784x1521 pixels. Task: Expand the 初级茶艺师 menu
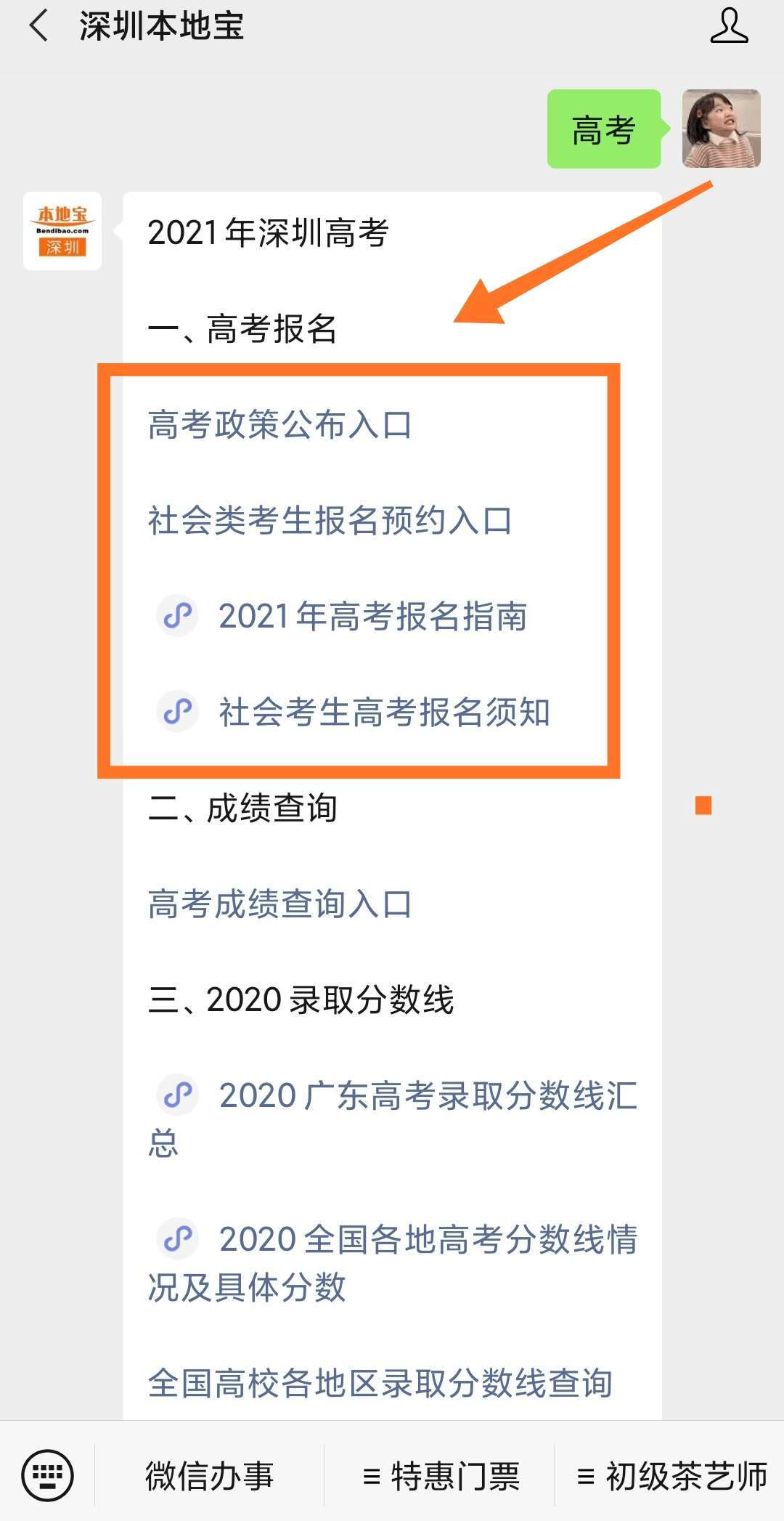[671, 1476]
